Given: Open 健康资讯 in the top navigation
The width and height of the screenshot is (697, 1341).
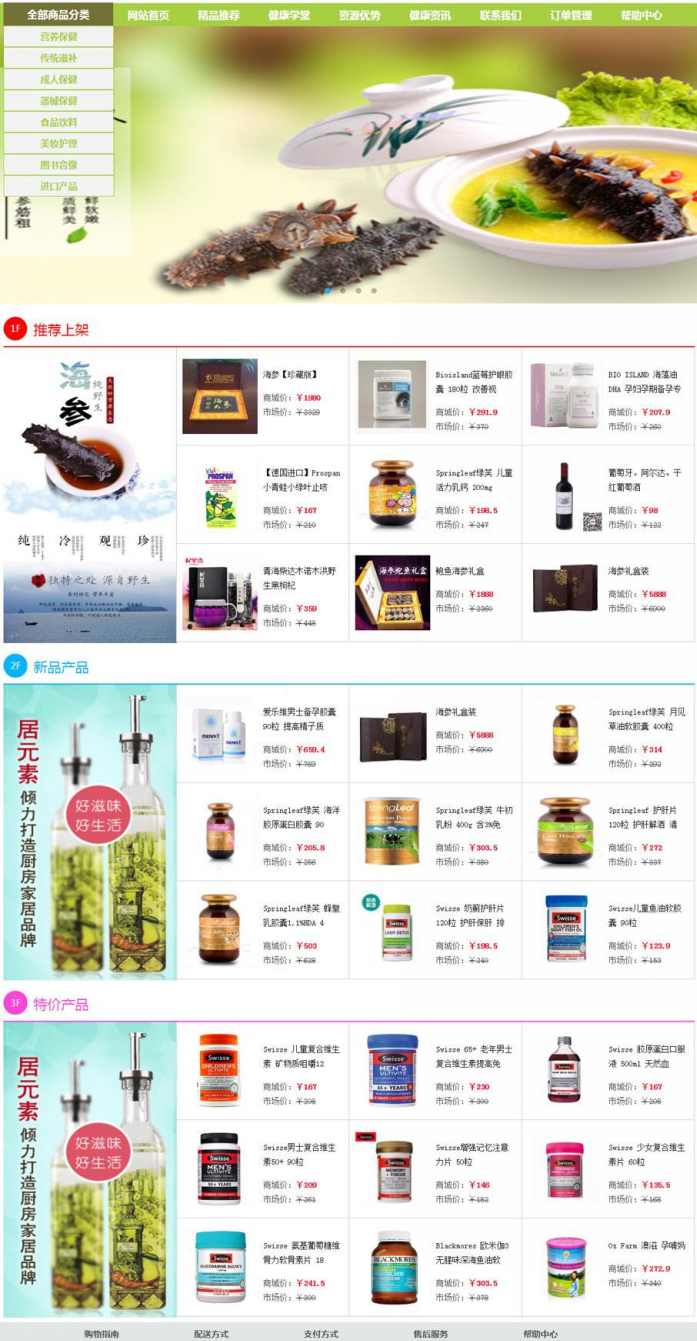Looking at the screenshot, I should (430, 15).
